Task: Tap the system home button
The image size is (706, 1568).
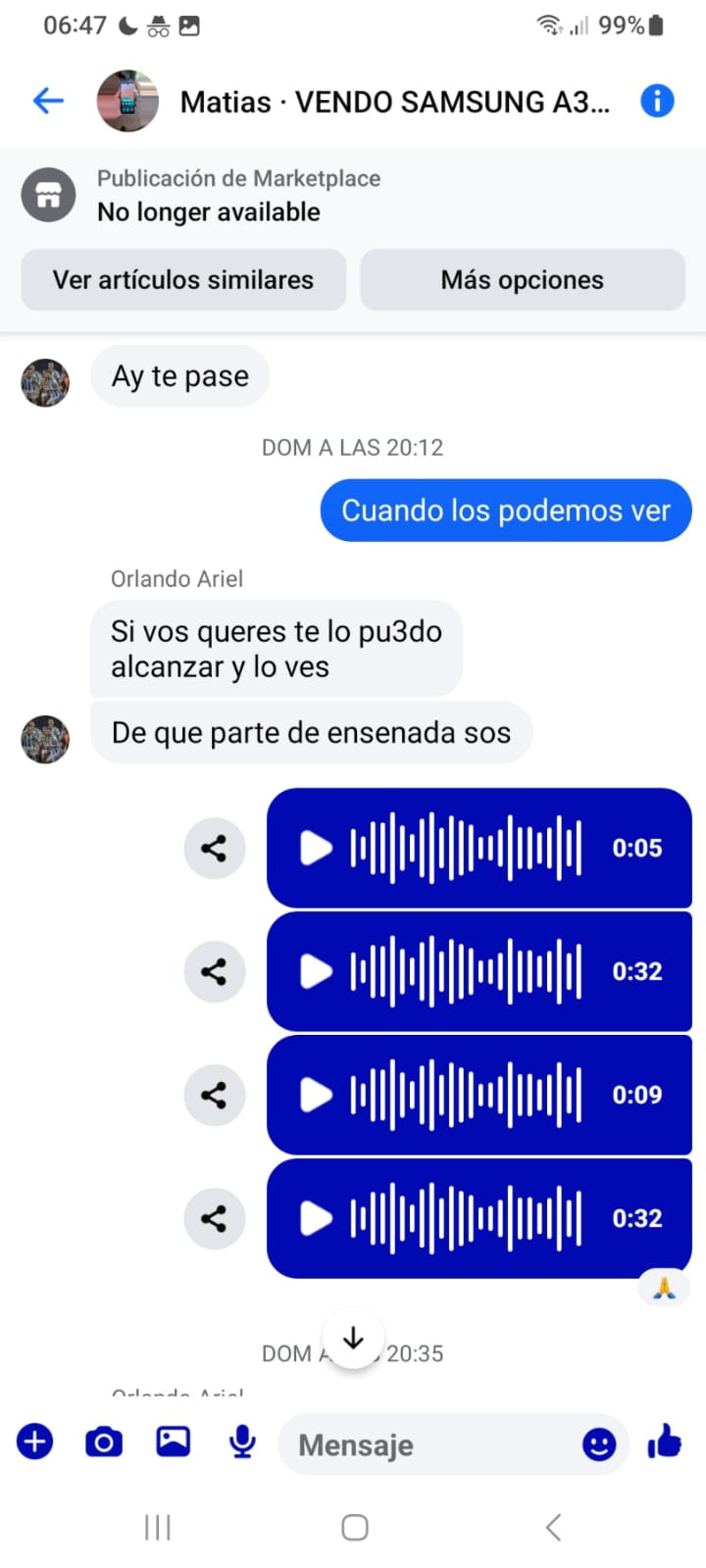Action: pyautogui.click(x=354, y=1527)
